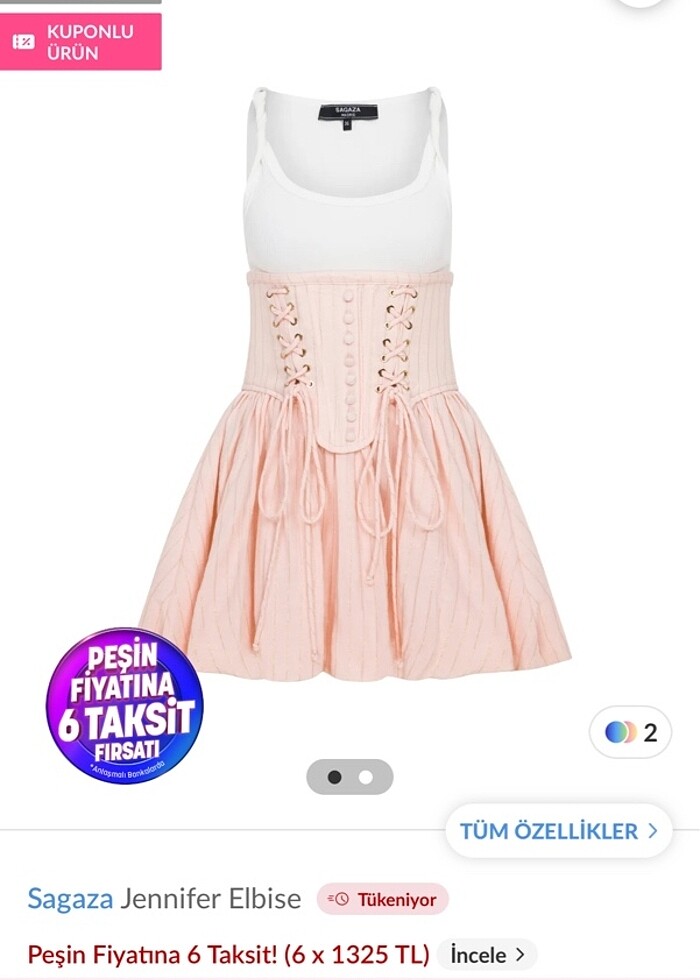Screen dimensions: 700x980
Task: View the 2 color options
Action: click(631, 732)
